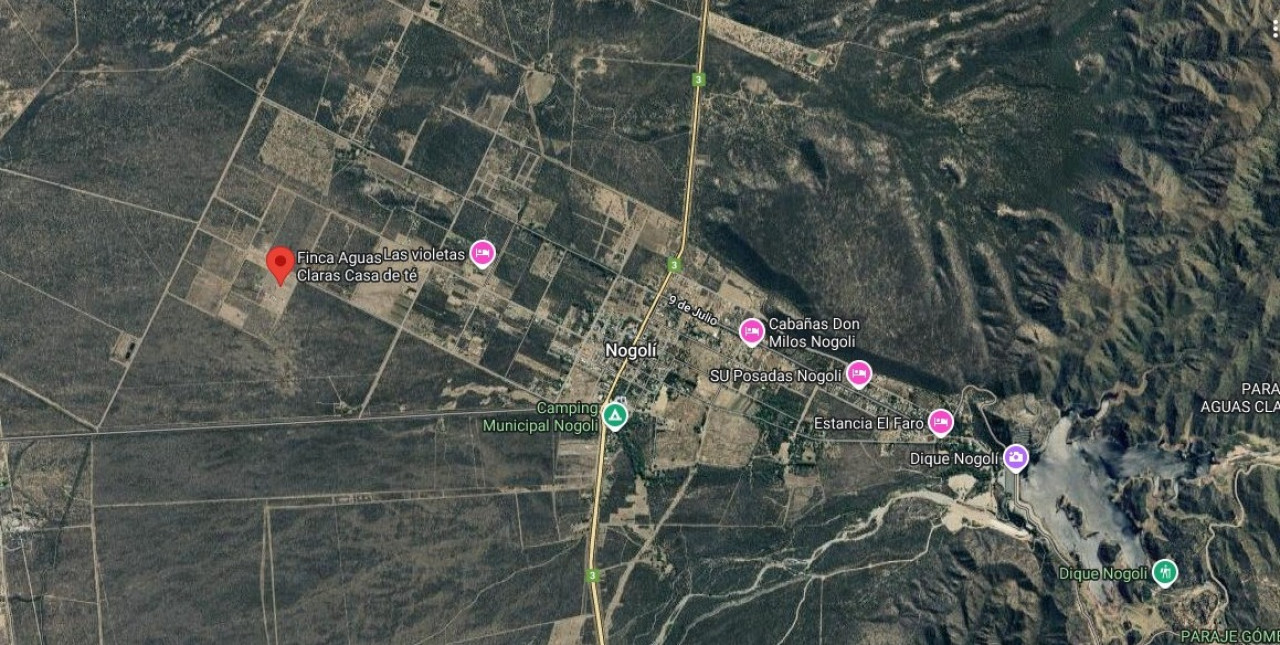Open the Finca Aguas Claras red pin
Screen dimensions: 1280x645
coord(281,263)
